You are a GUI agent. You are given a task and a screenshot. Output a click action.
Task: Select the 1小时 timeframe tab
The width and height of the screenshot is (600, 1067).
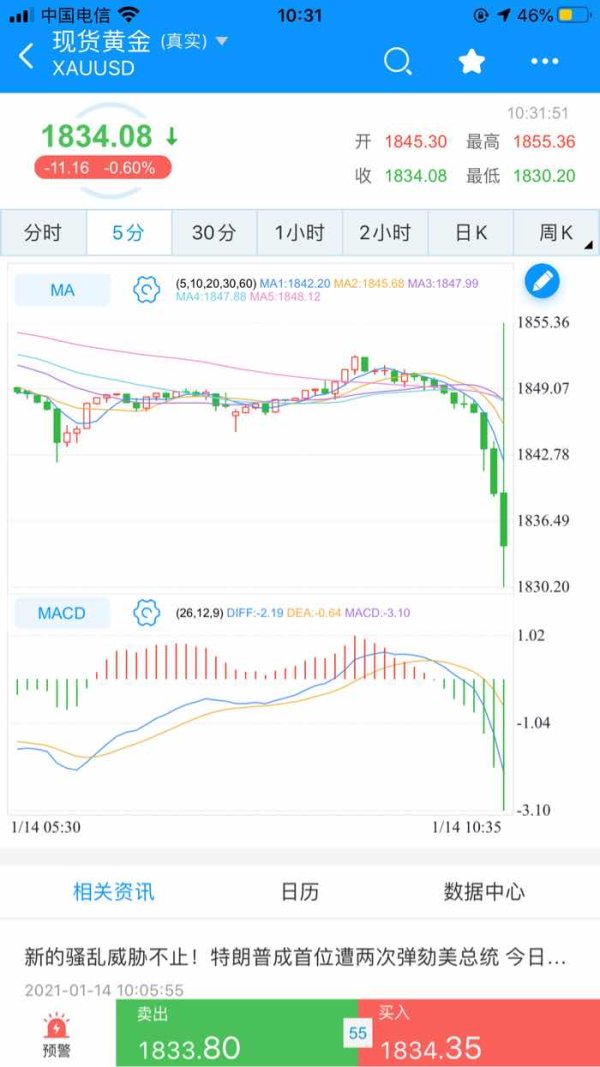(x=299, y=233)
